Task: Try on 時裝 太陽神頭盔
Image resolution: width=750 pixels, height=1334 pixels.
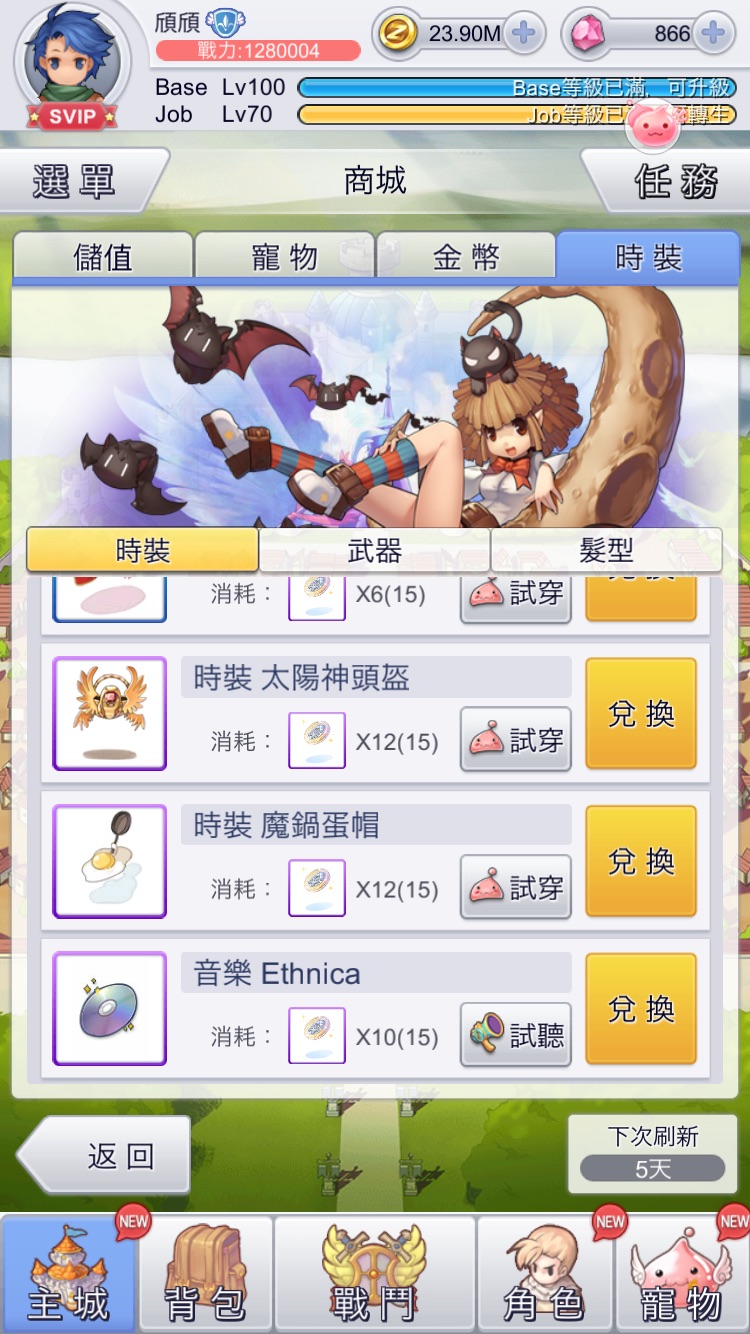Action: tap(516, 740)
